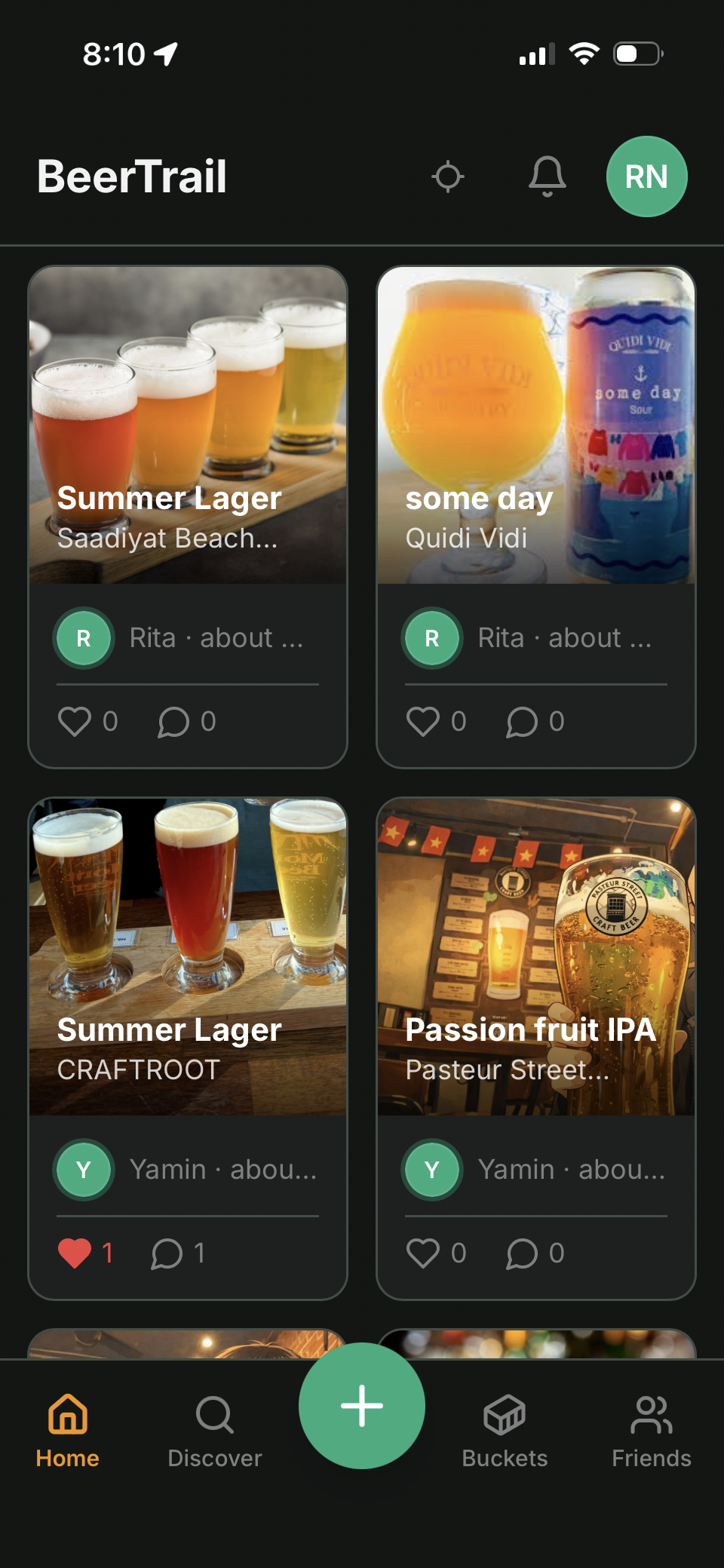Open the Passion fruit IPA card
The width and height of the screenshot is (724, 1568).
(x=536, y=958)
